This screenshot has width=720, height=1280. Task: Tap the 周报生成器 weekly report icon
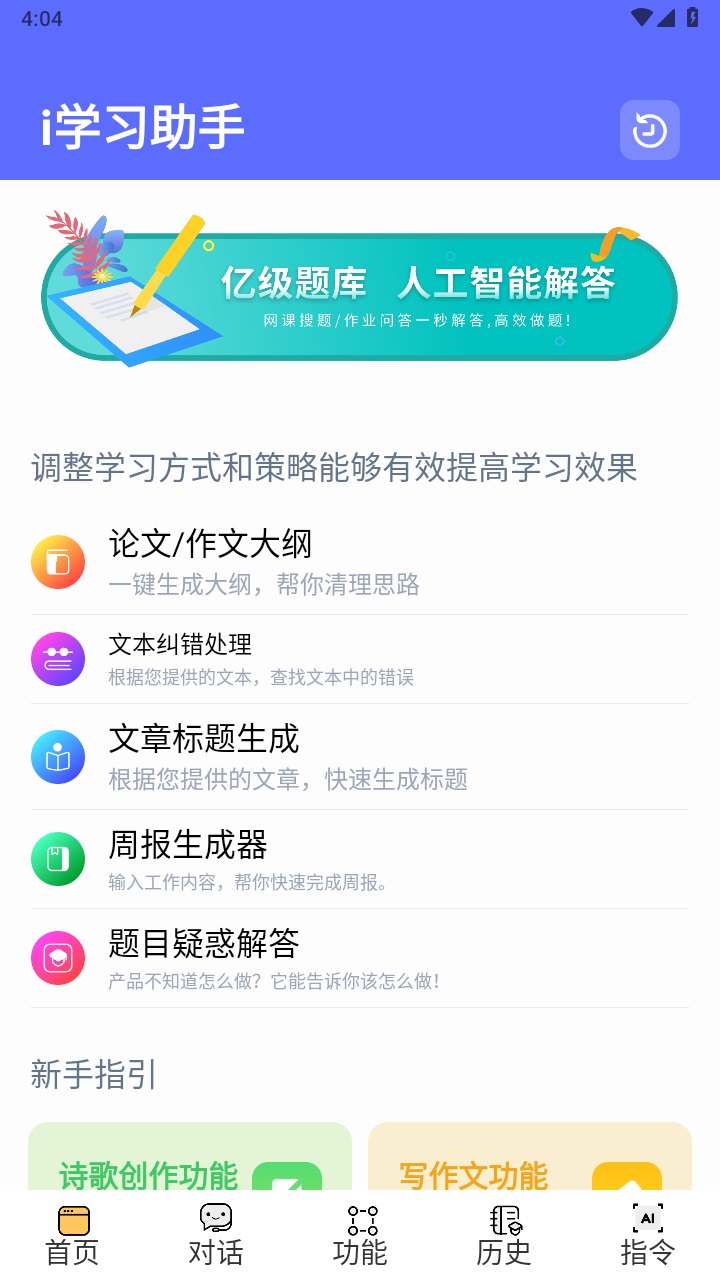[58, 857]
